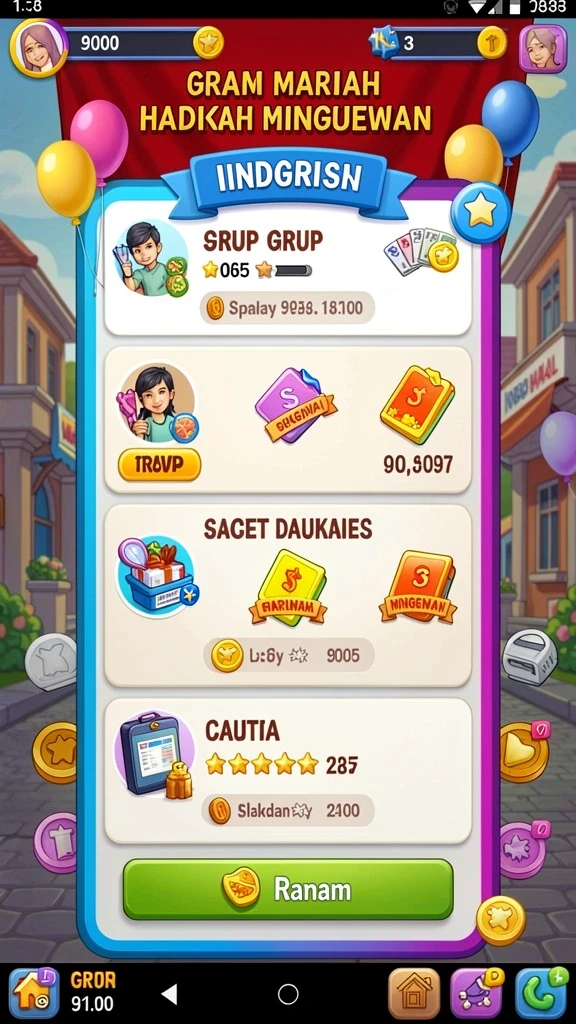576x1024 pixels.
Task: Open the SRUP GRUP card
Action: tap(288, 268)
